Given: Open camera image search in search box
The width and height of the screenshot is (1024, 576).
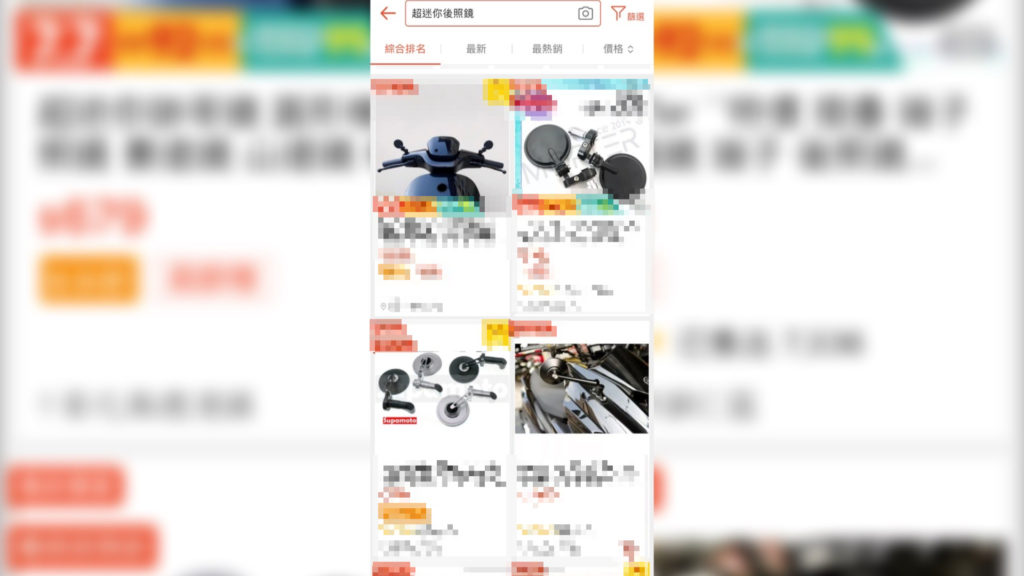Looking at the screenshot, I should click(x=585, y=14).
